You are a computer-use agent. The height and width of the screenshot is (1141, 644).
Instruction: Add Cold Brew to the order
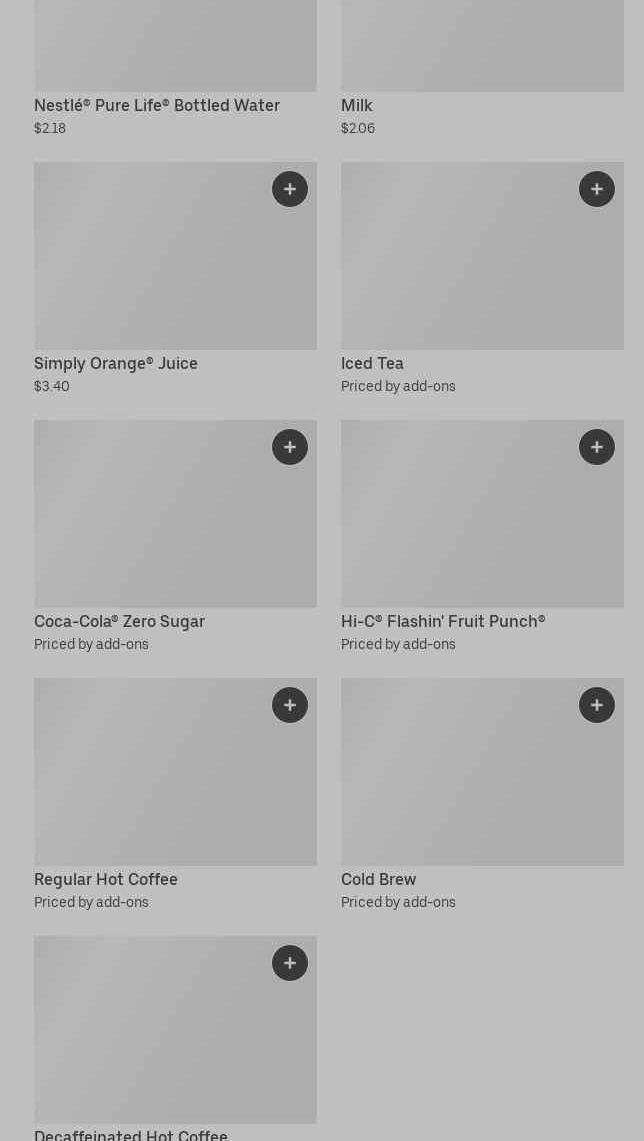click(x=597, y=705)
